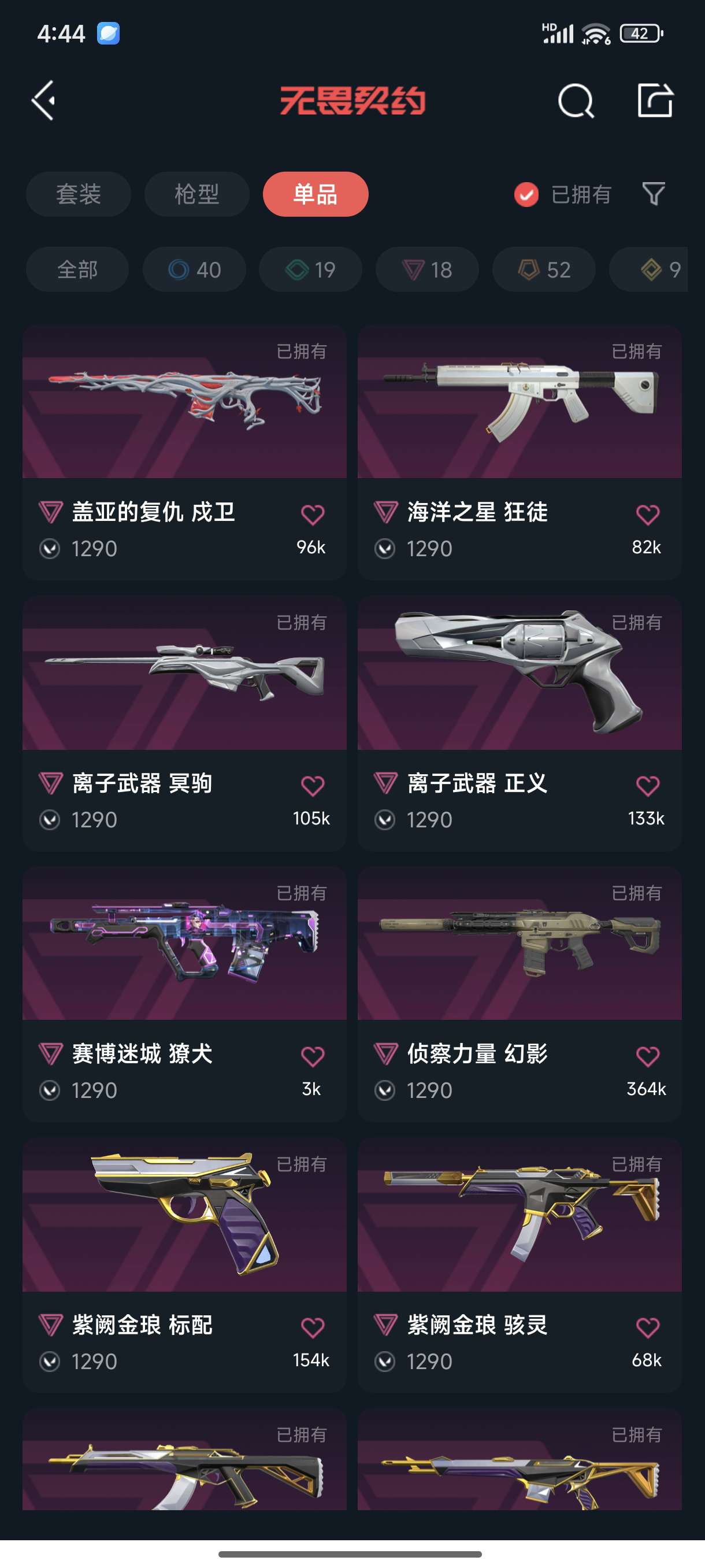This screenshot has width=705, height=1568.
Task: Like the 离子武器 正义 skin
Action: pyautogui.click(x=647, y=785)
